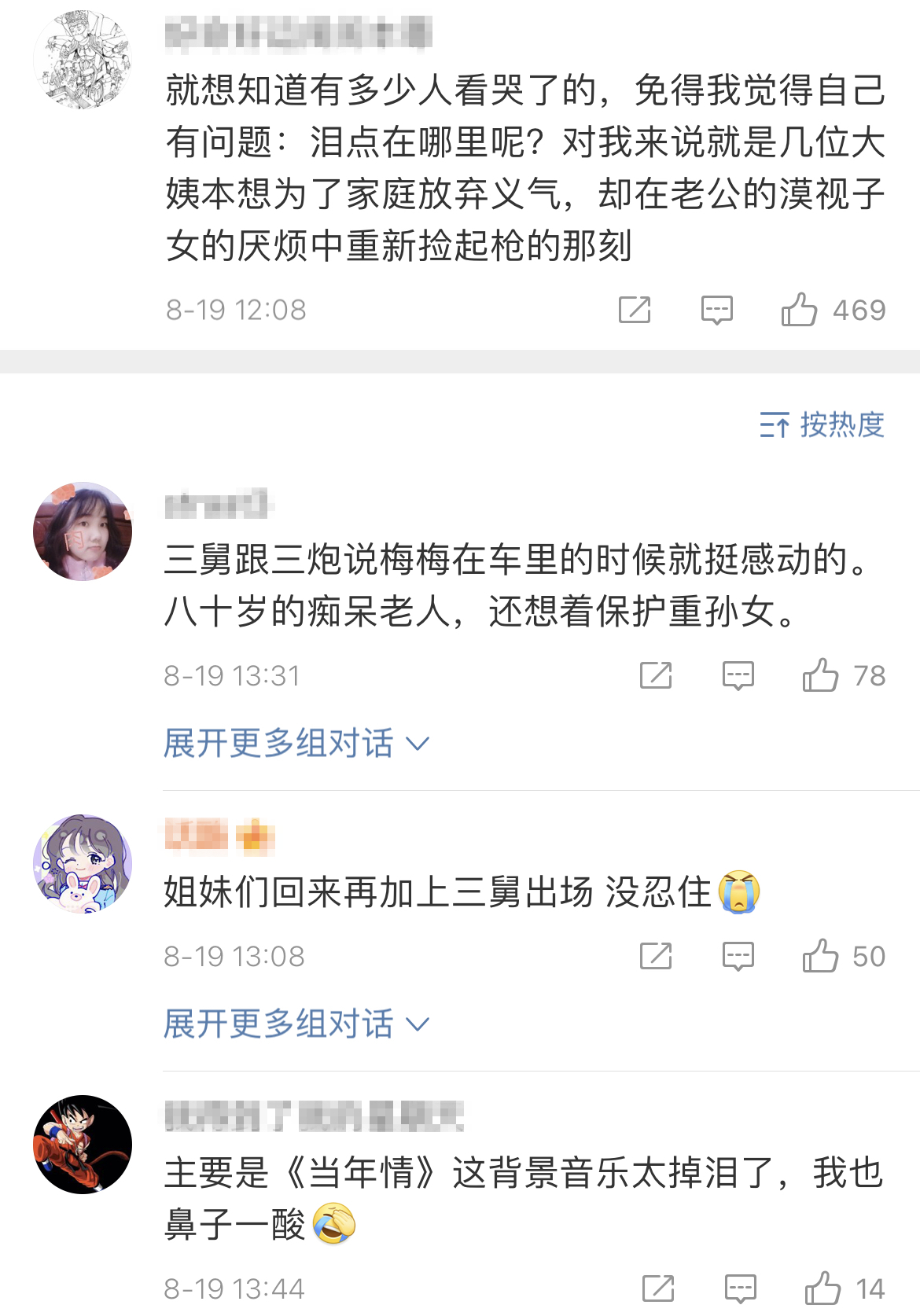
Task: Open the cartoon bunny avatar commenter's profile
Action: [83, 863]
